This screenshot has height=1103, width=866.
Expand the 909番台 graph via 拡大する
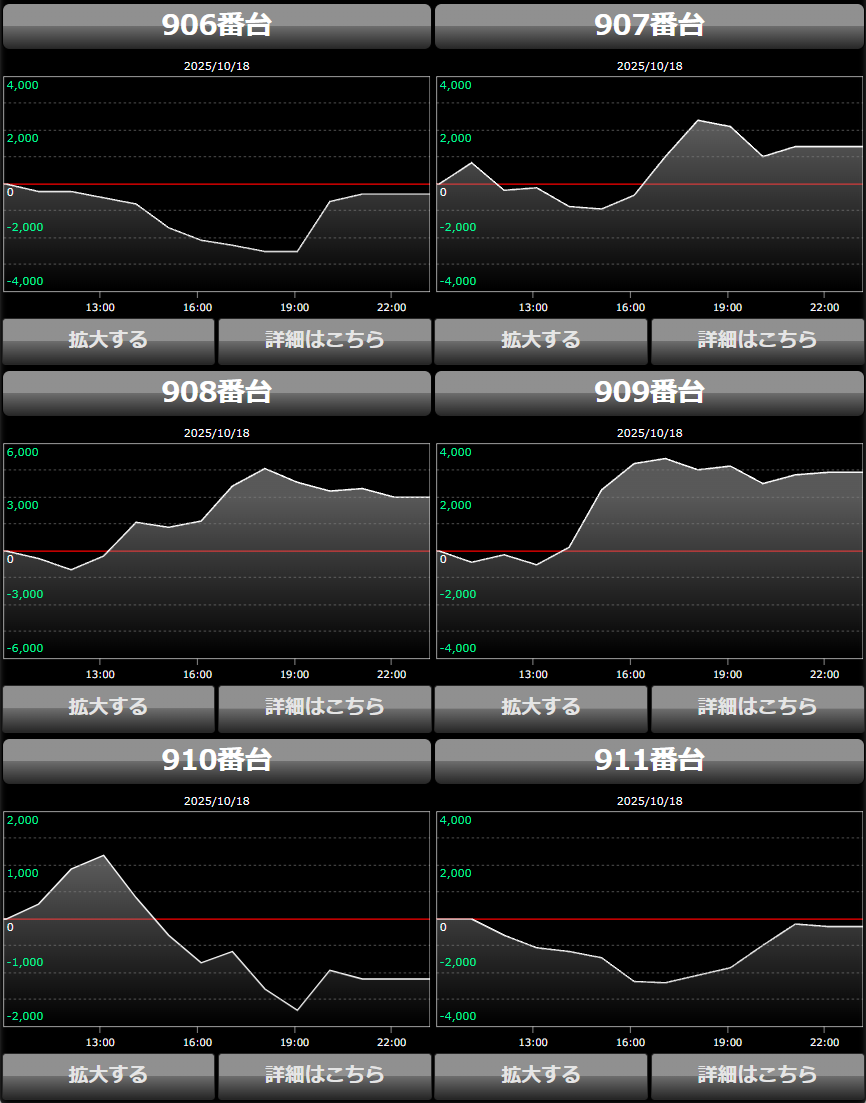pyautogui.click(x=541, y=708)
